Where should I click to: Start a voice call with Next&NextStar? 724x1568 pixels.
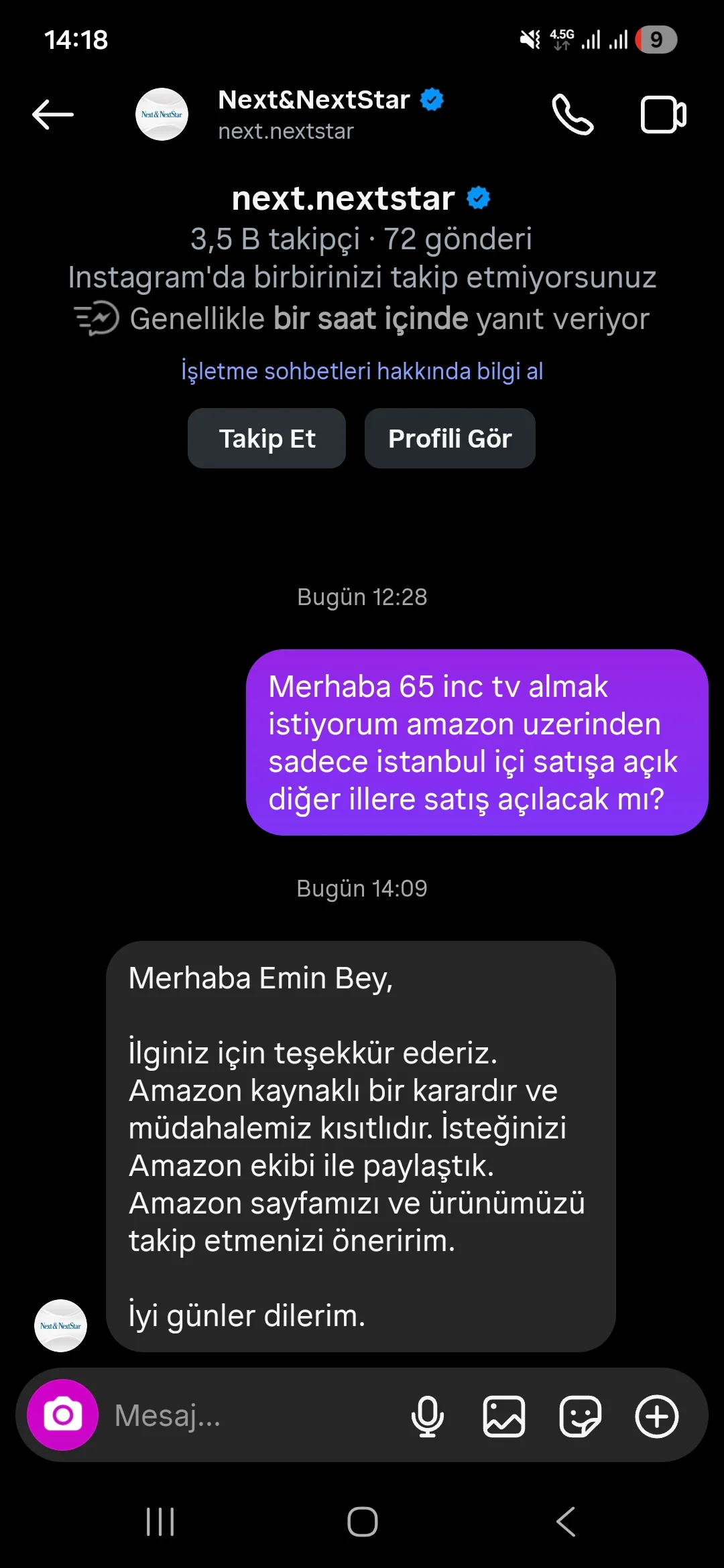point(572,115)
